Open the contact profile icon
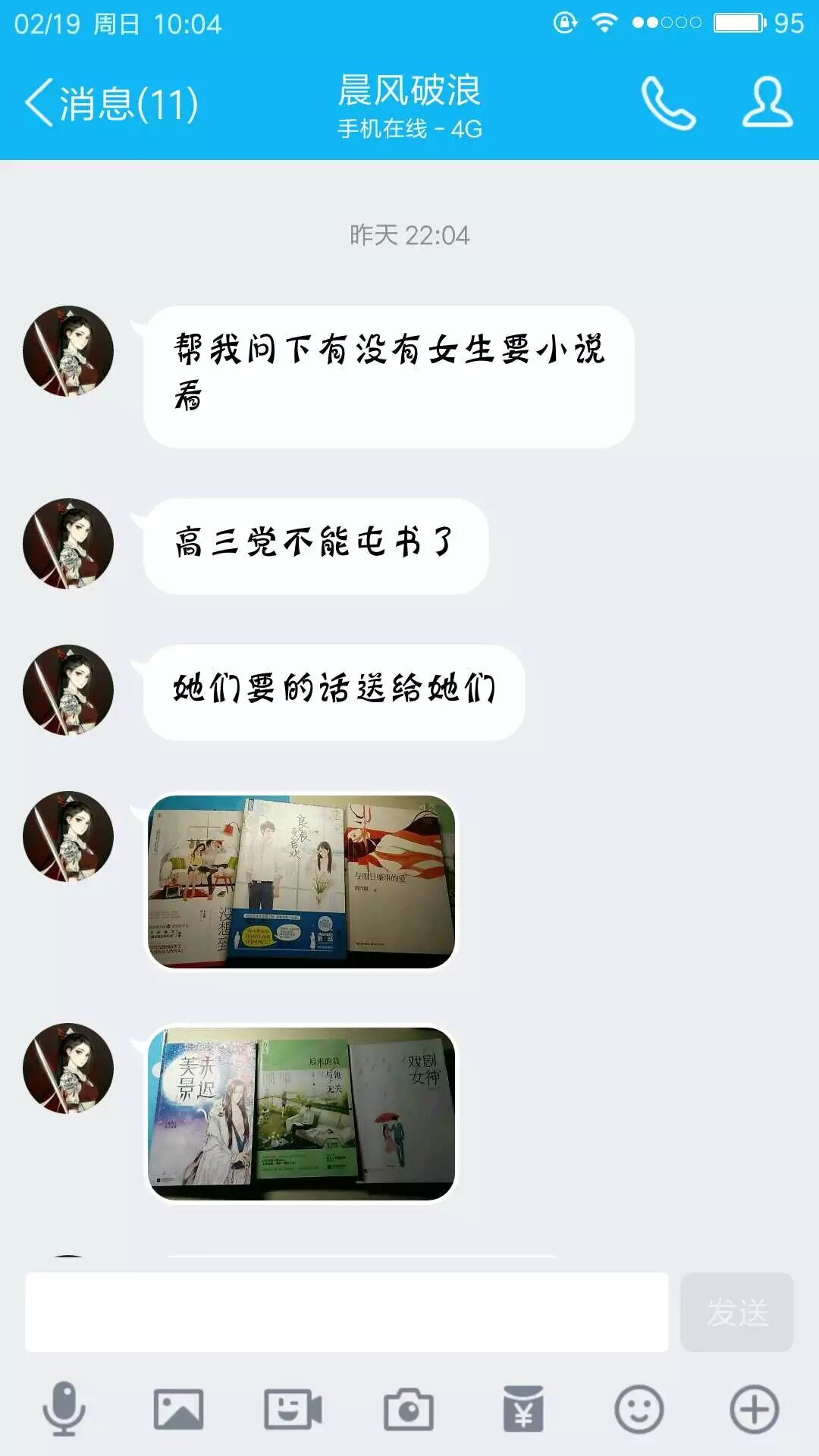This screenshot has width=819, height=1456. point(767,103)
